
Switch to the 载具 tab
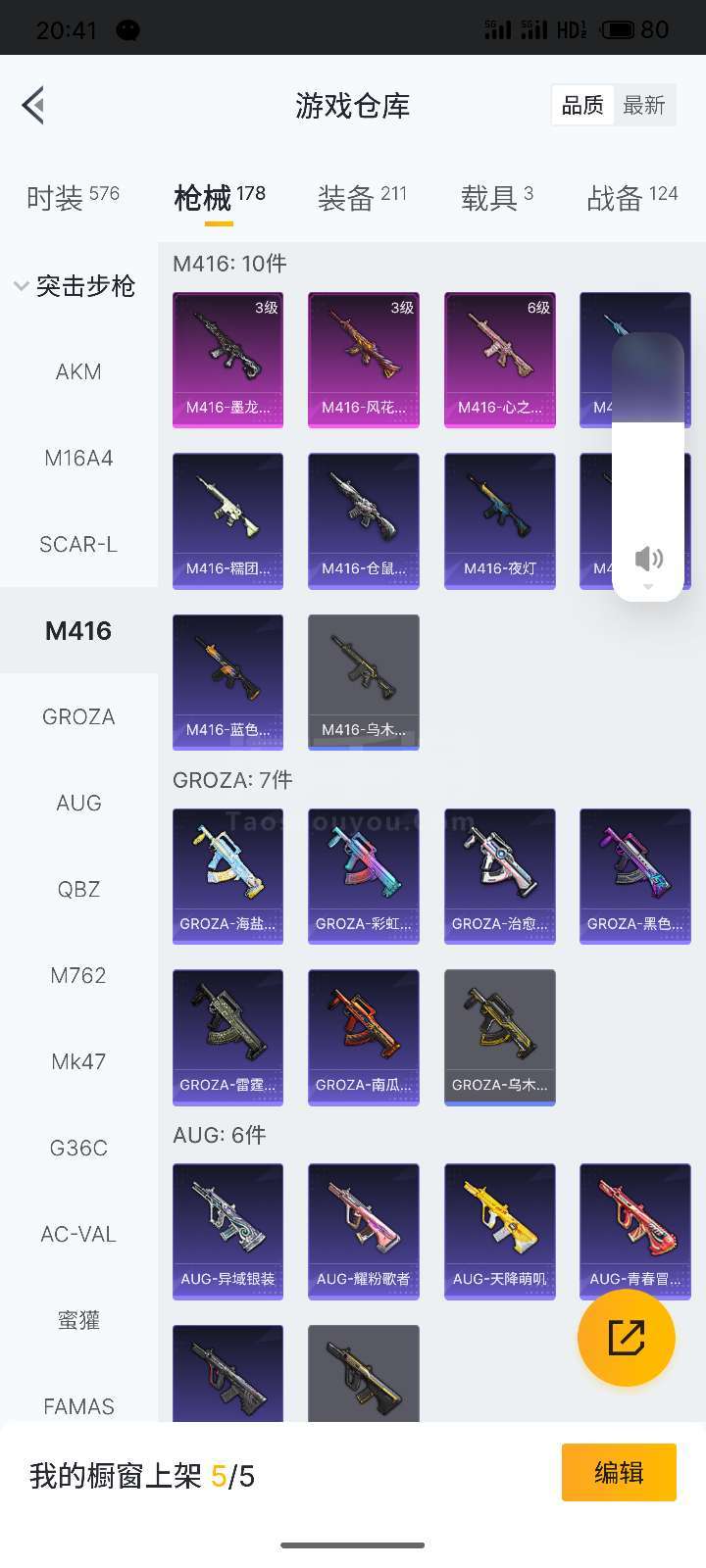[x=497, y=197]
